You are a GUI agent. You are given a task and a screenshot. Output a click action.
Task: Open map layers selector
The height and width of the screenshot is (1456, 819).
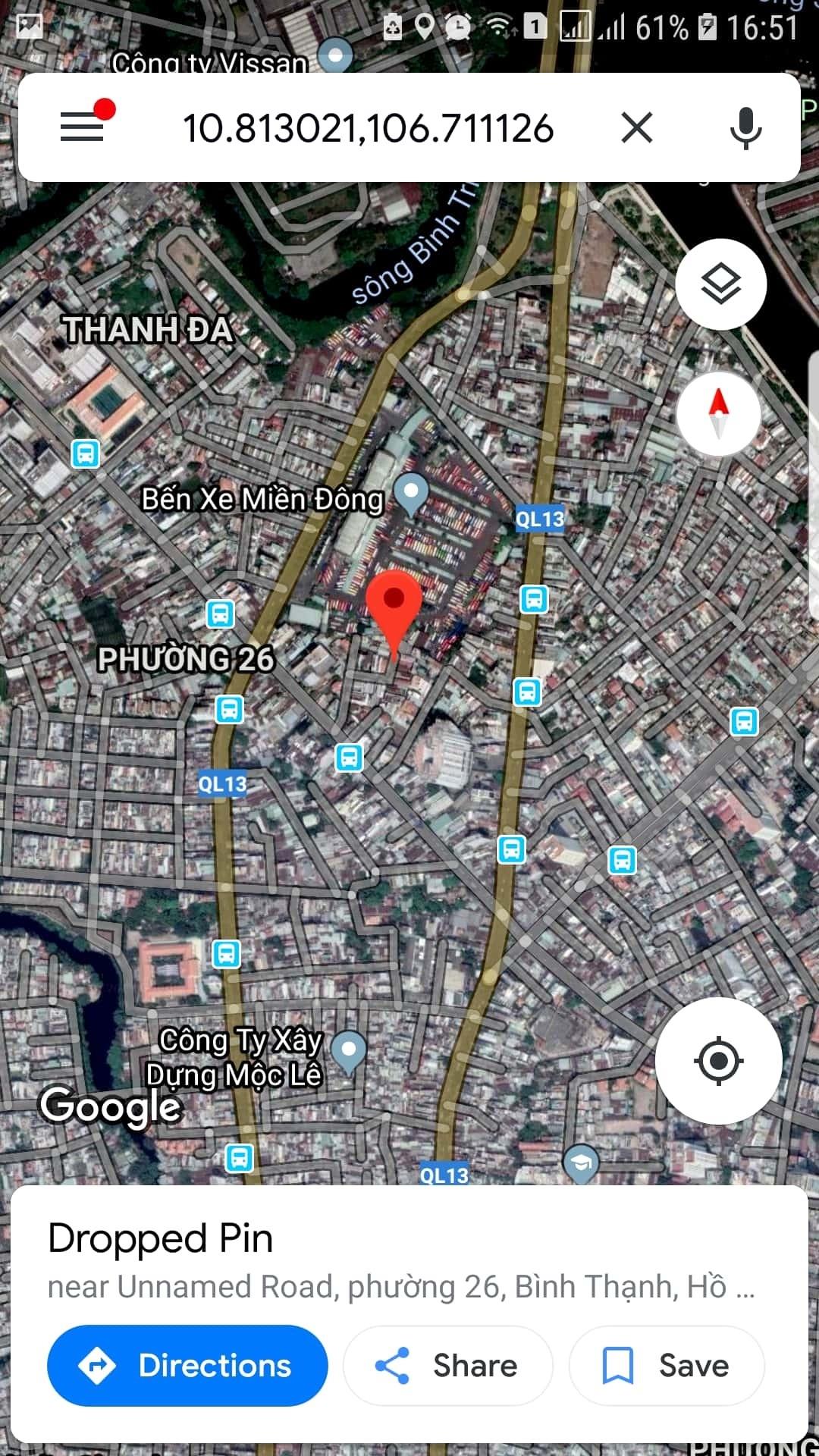click(x=720, y=284)
